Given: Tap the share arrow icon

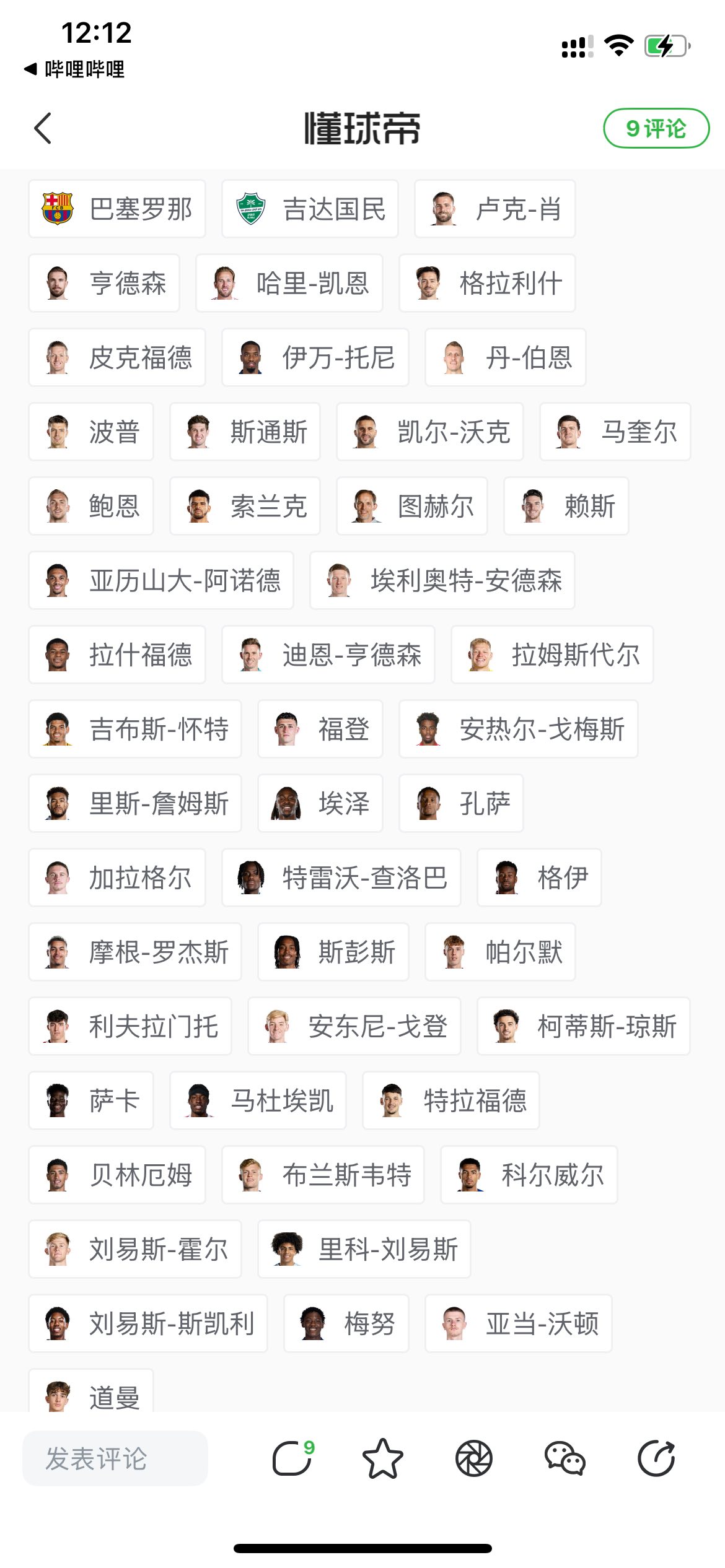Looking at the screenshot, I should pyautogui.click(x=656, y=1458).
